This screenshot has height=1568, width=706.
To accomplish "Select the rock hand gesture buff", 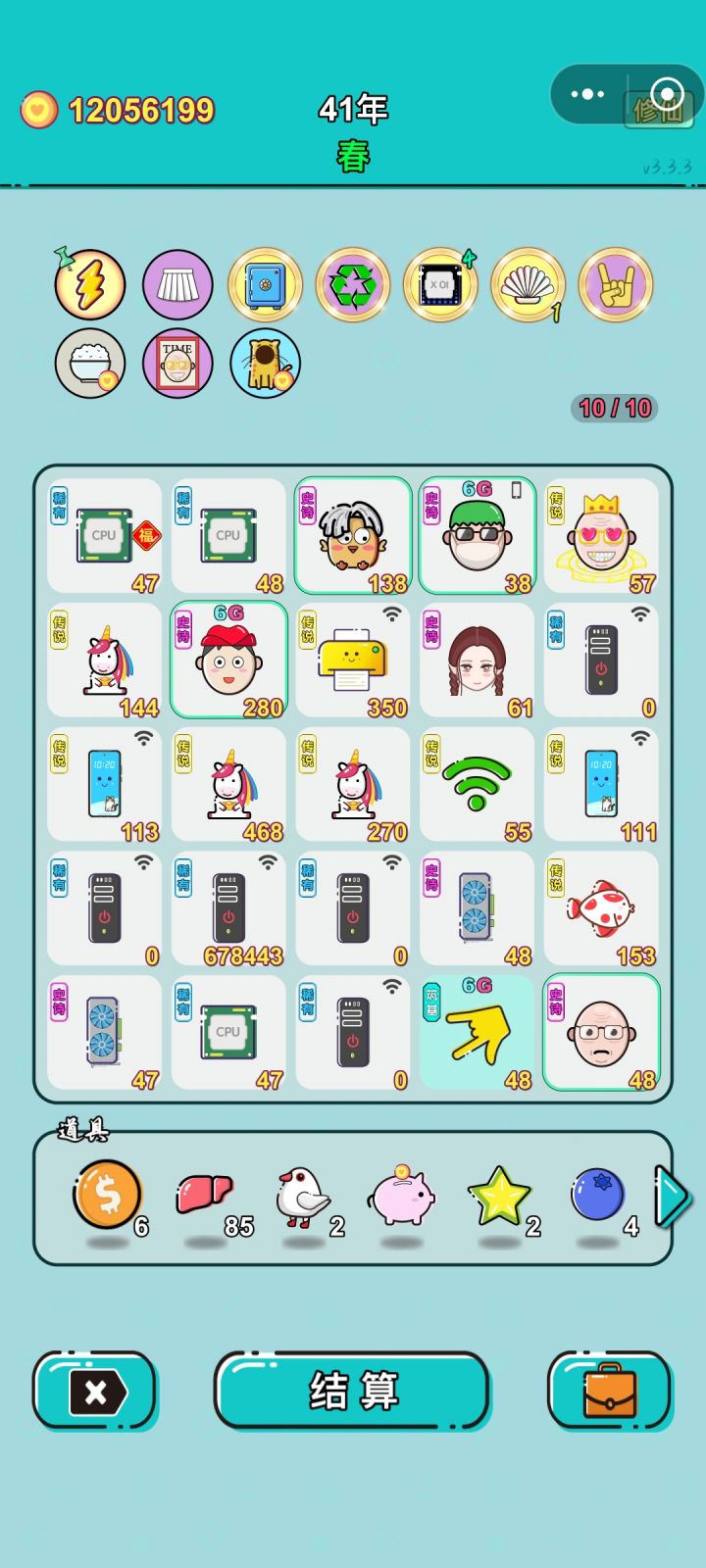I will pyautogui.click(x=618, y=283).
